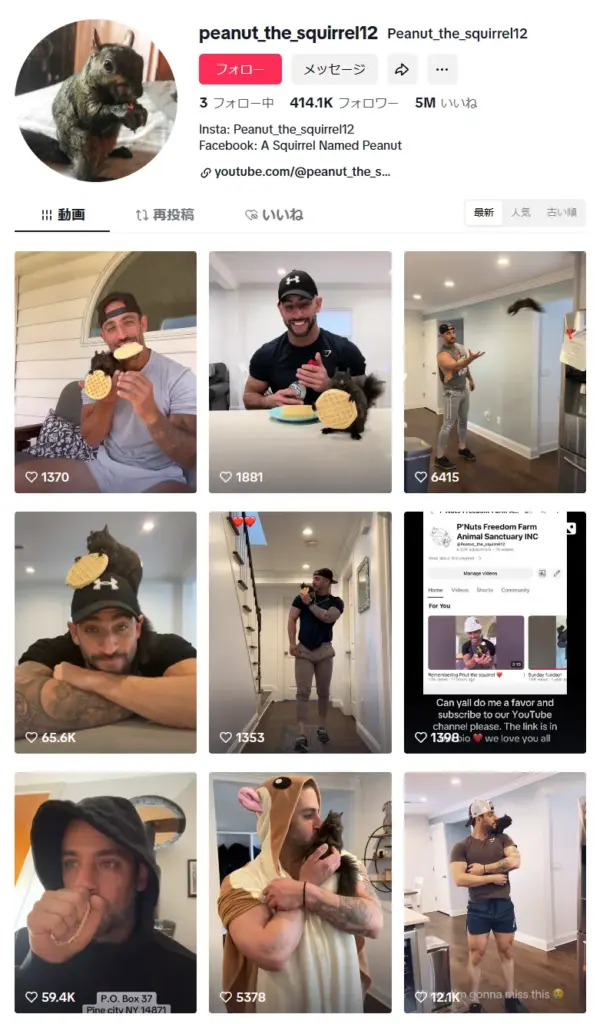This screenshot has height=1024, width=603.
Task: Send a message via メッセージ button
Action: pos(334,69)
